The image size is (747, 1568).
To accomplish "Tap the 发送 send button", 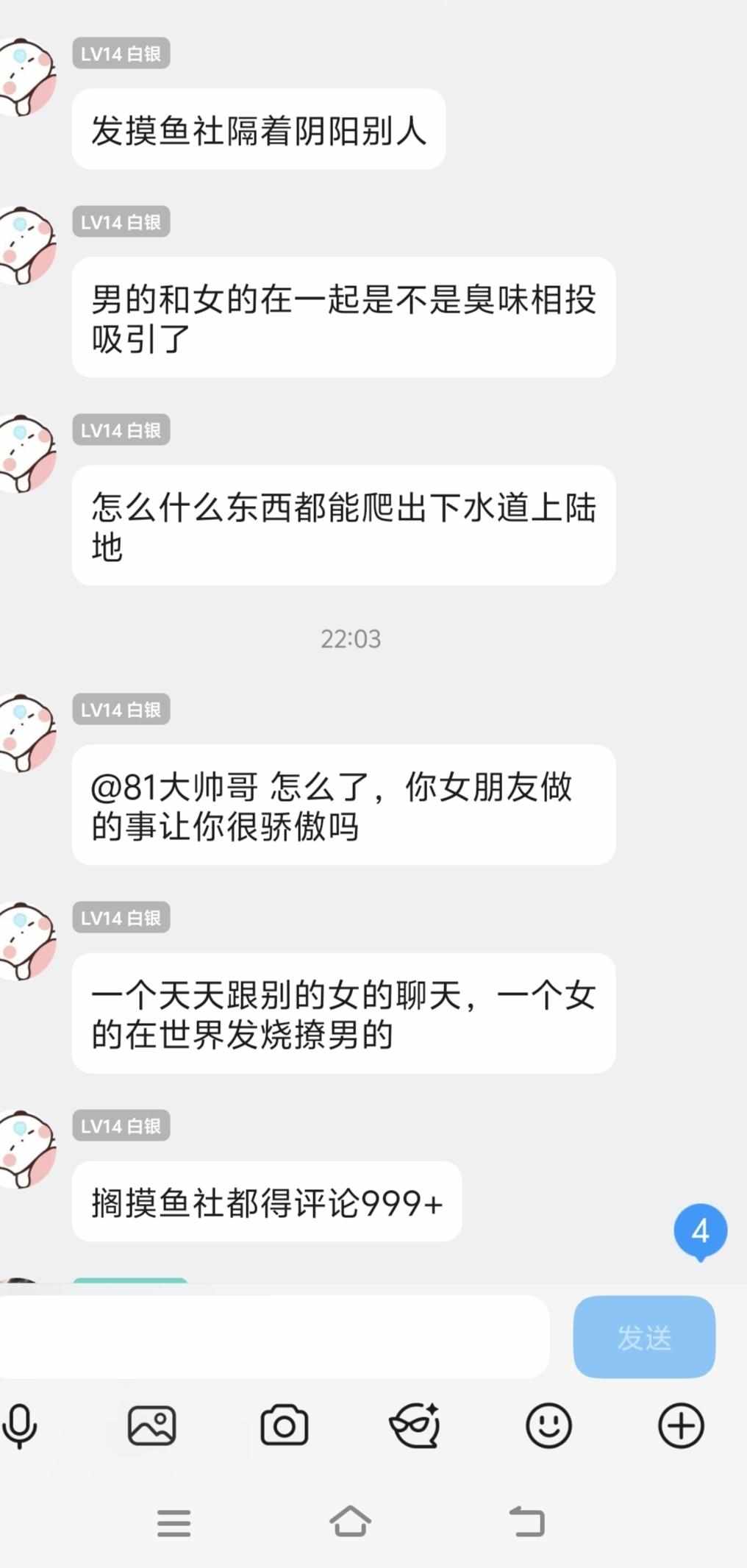I will 643,1336.
